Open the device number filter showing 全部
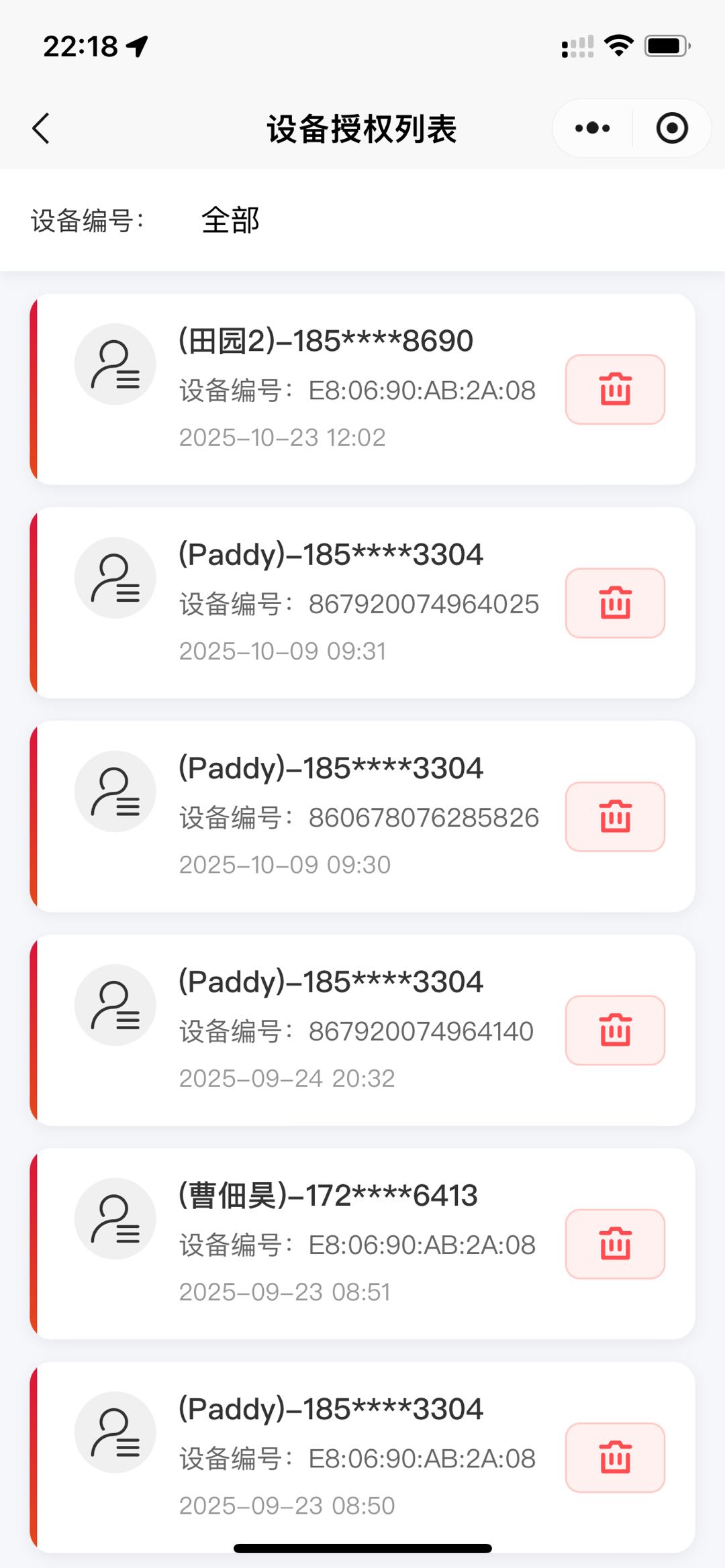 (230, 220)
